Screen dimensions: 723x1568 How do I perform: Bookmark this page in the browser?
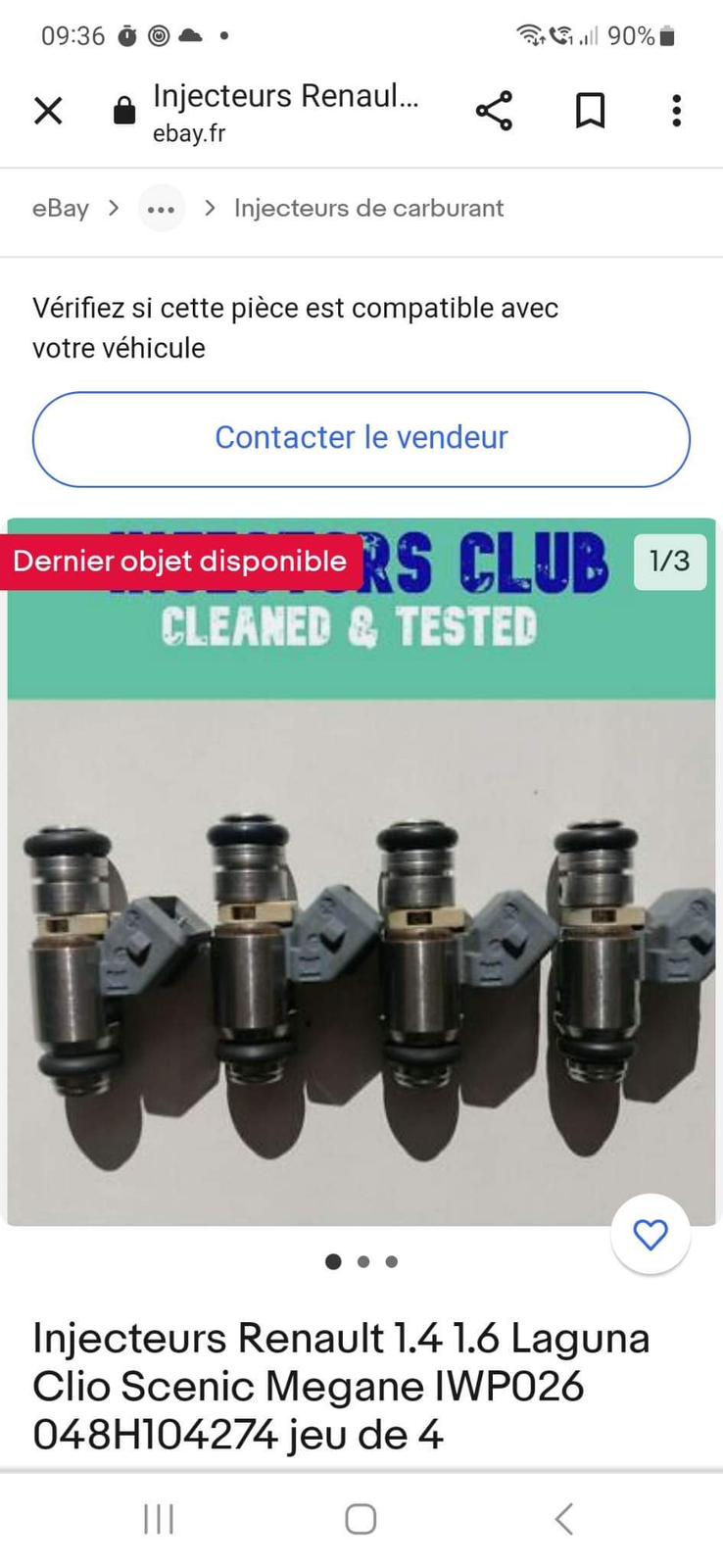pos(590,111)
